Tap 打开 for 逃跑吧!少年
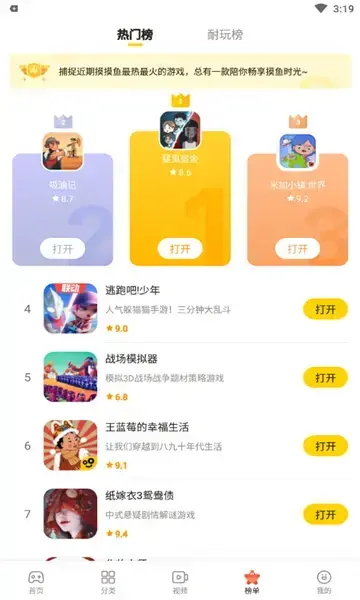Image resolution: width=360 pixels, height=600 pixels. click(x=325, y=309)
